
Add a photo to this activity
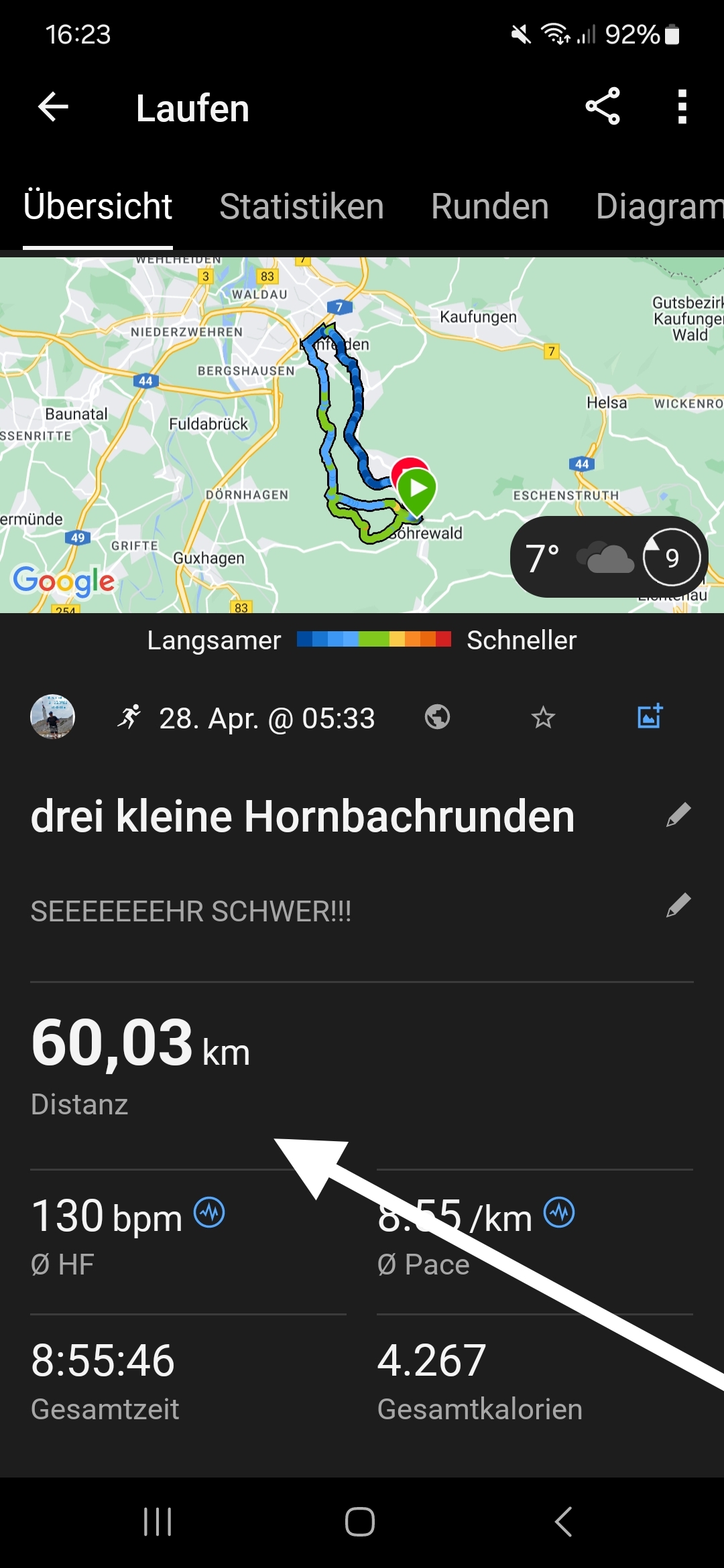(650, 716)
